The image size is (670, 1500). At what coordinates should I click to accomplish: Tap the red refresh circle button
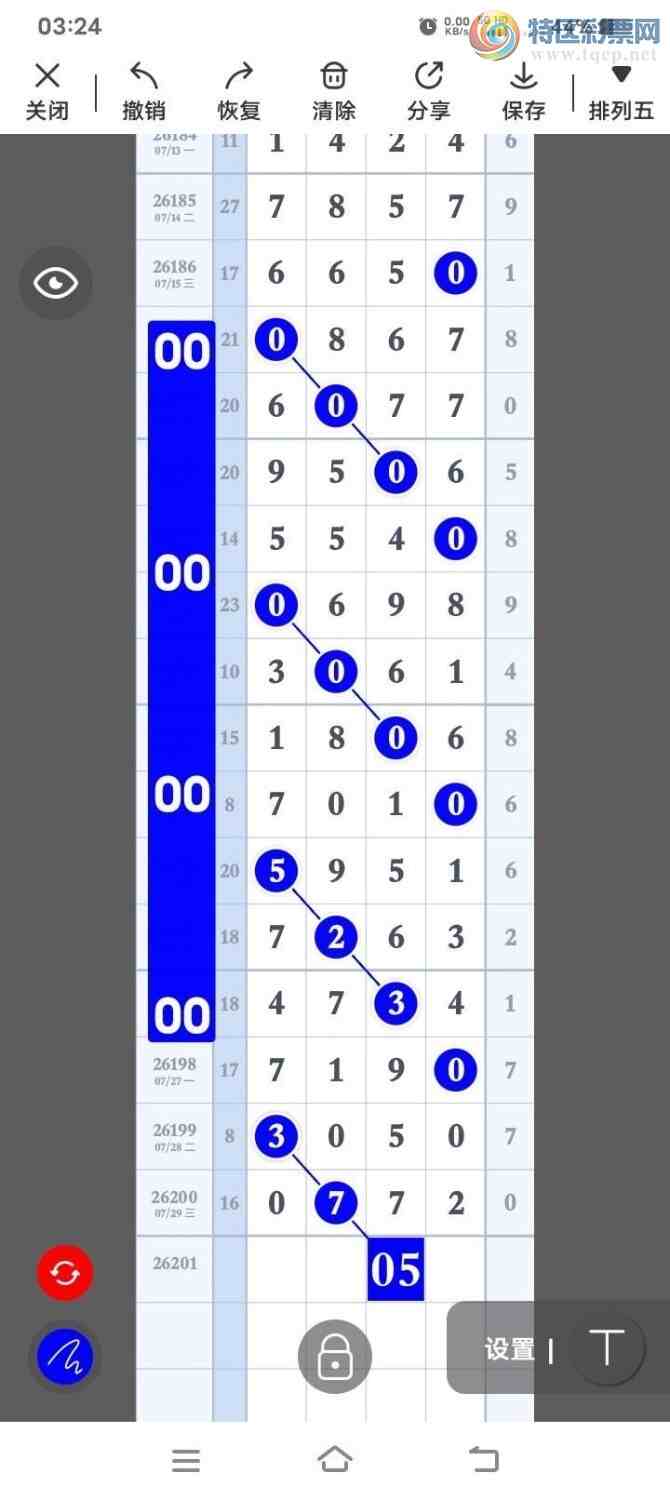pos(65,1273)
